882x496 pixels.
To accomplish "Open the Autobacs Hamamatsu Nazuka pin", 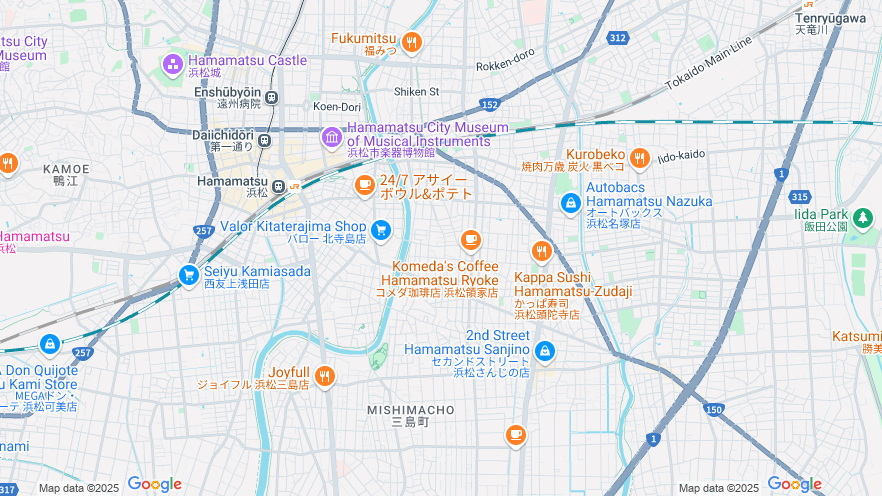I will (x=570, y=204).
